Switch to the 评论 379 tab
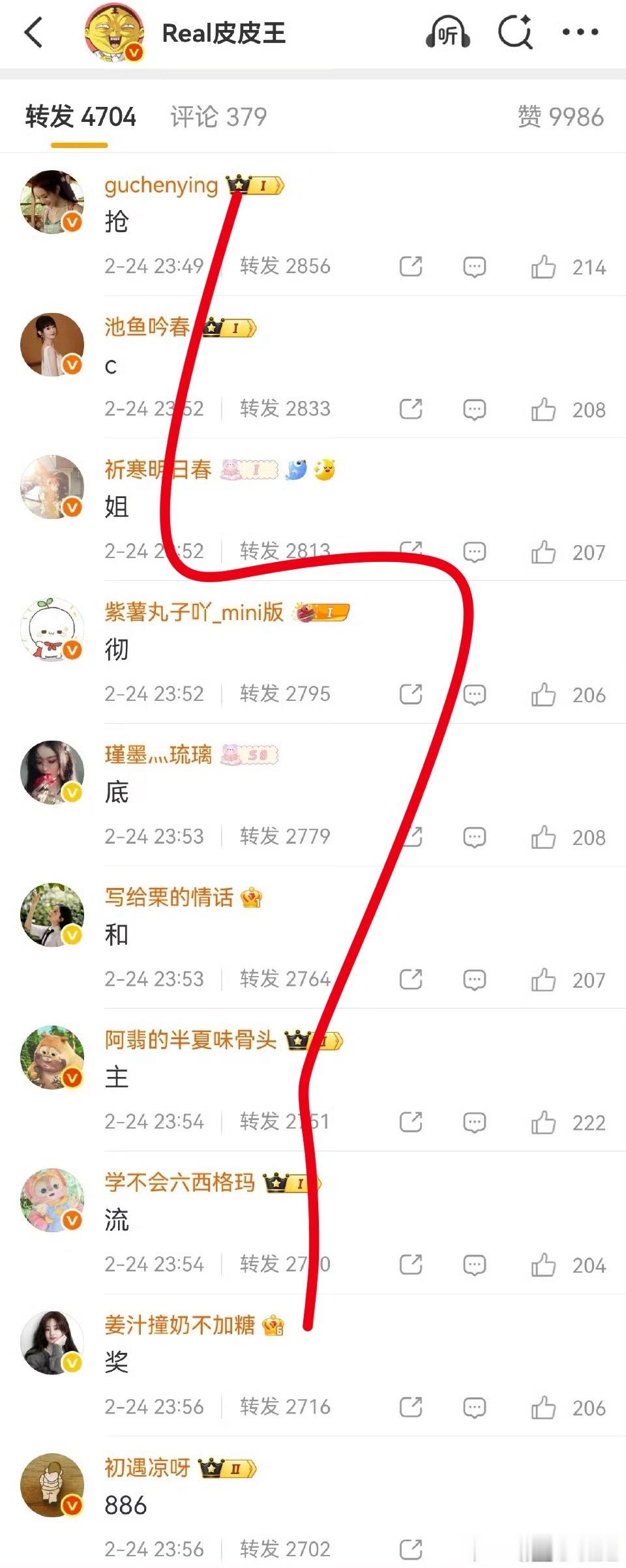The height and width of the screenshot is (1568, 626). click(x=217, y=116)
